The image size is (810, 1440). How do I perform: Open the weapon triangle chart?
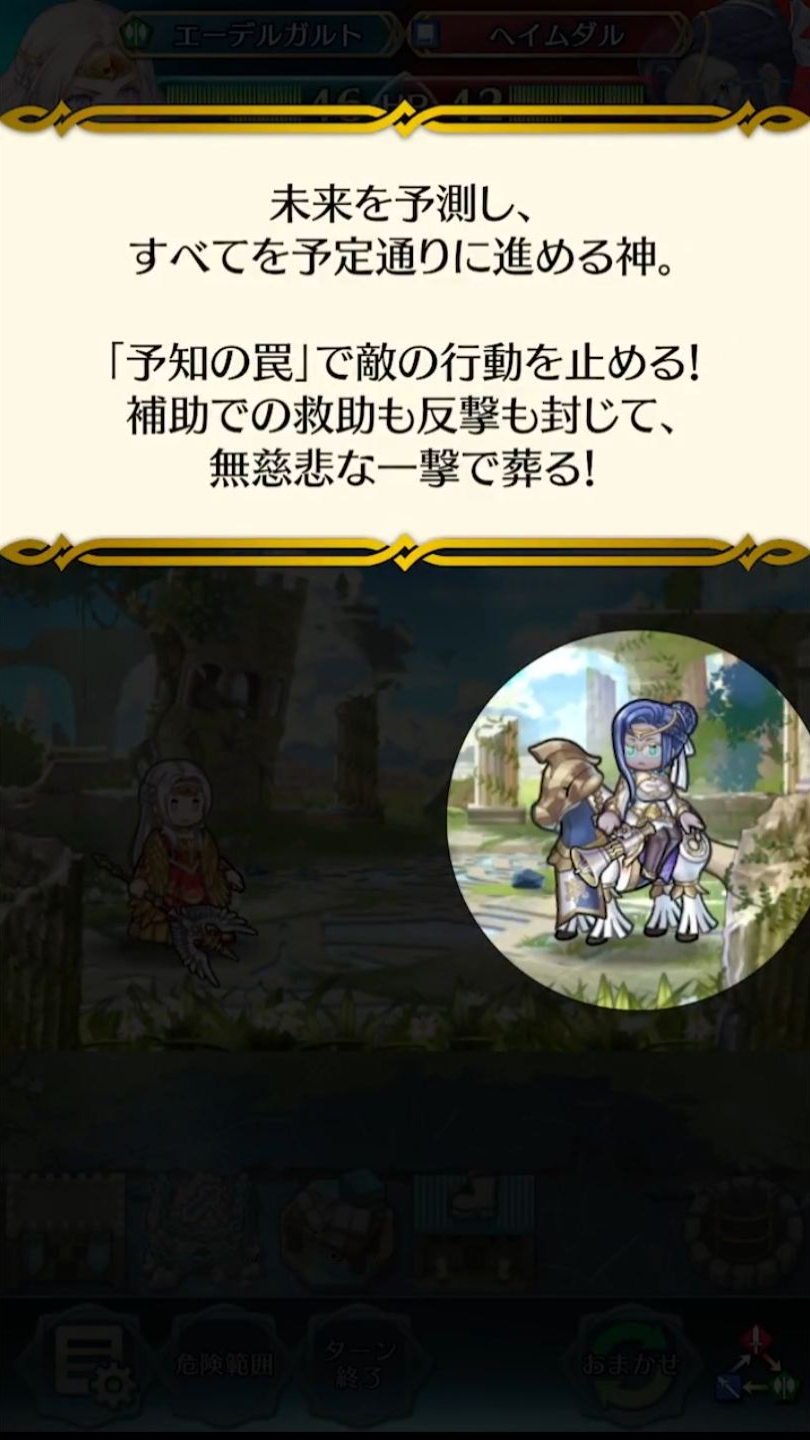758,1364
